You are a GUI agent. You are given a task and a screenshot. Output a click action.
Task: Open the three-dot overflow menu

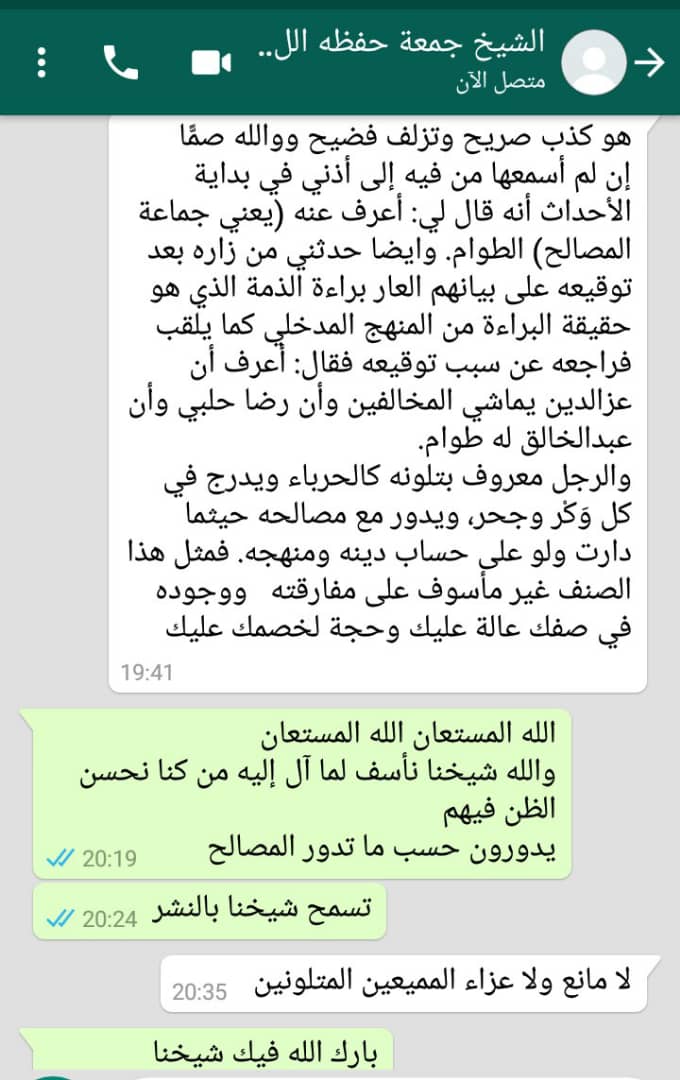point(42,62)
